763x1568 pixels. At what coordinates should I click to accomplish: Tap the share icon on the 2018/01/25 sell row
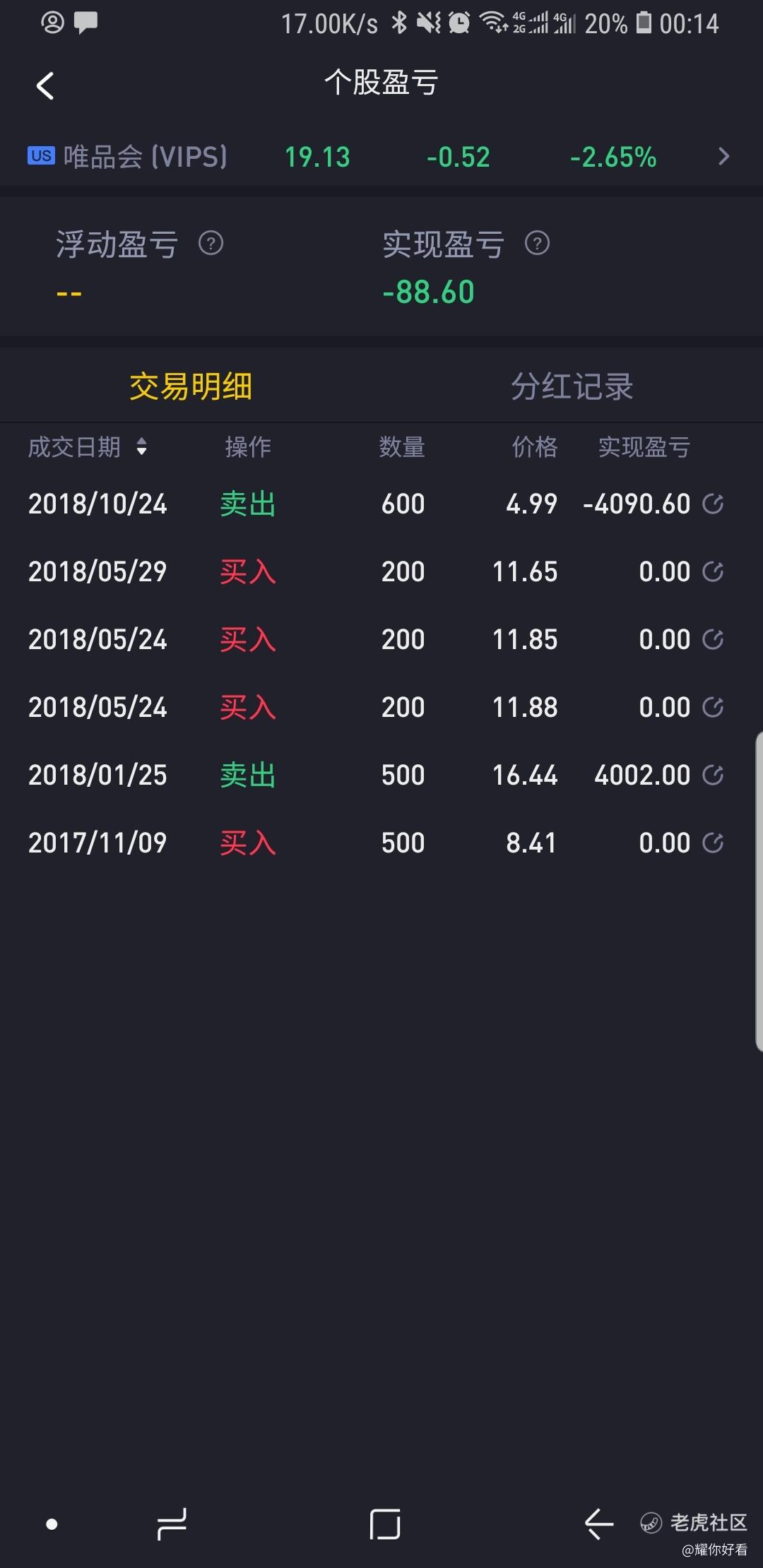[713, 775]
